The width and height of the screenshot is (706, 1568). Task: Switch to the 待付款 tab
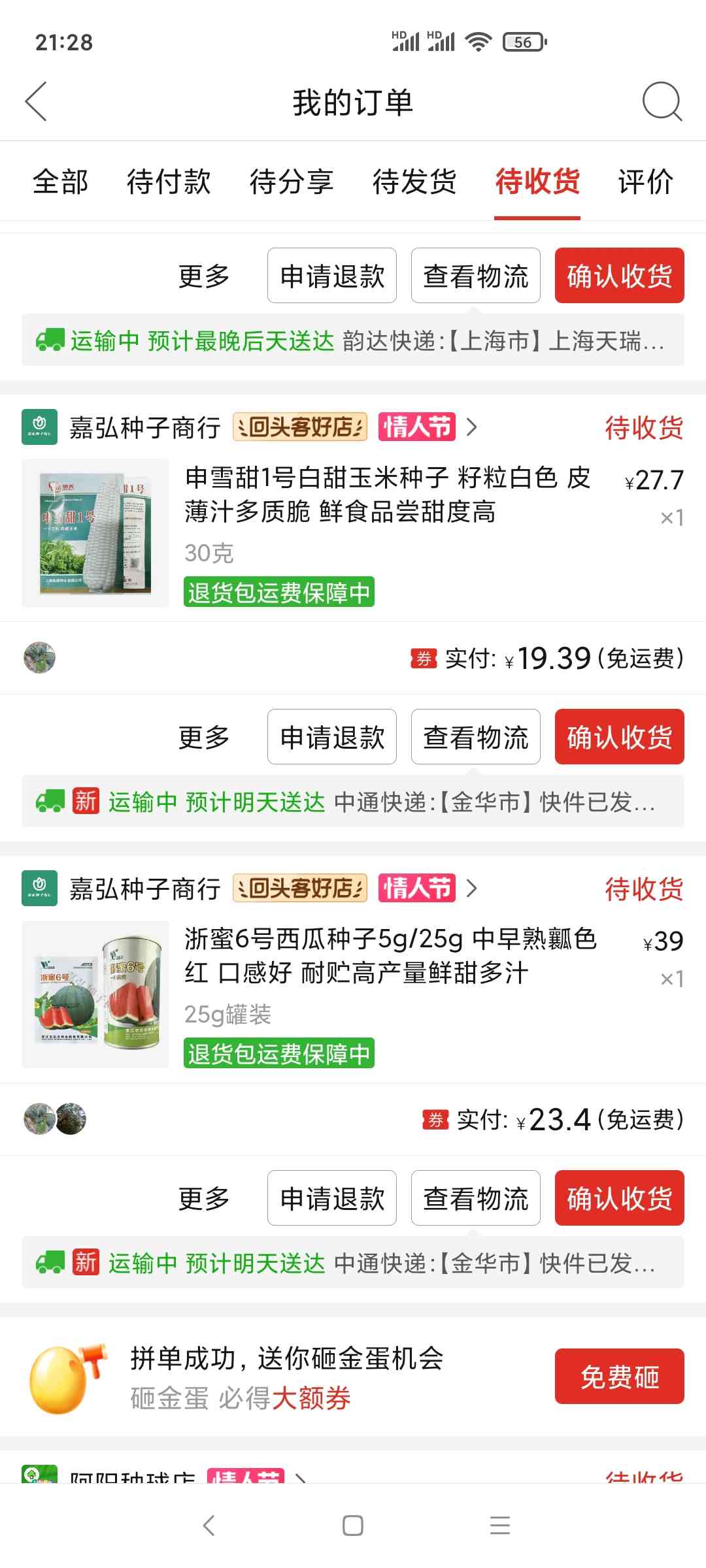(169, 182)
